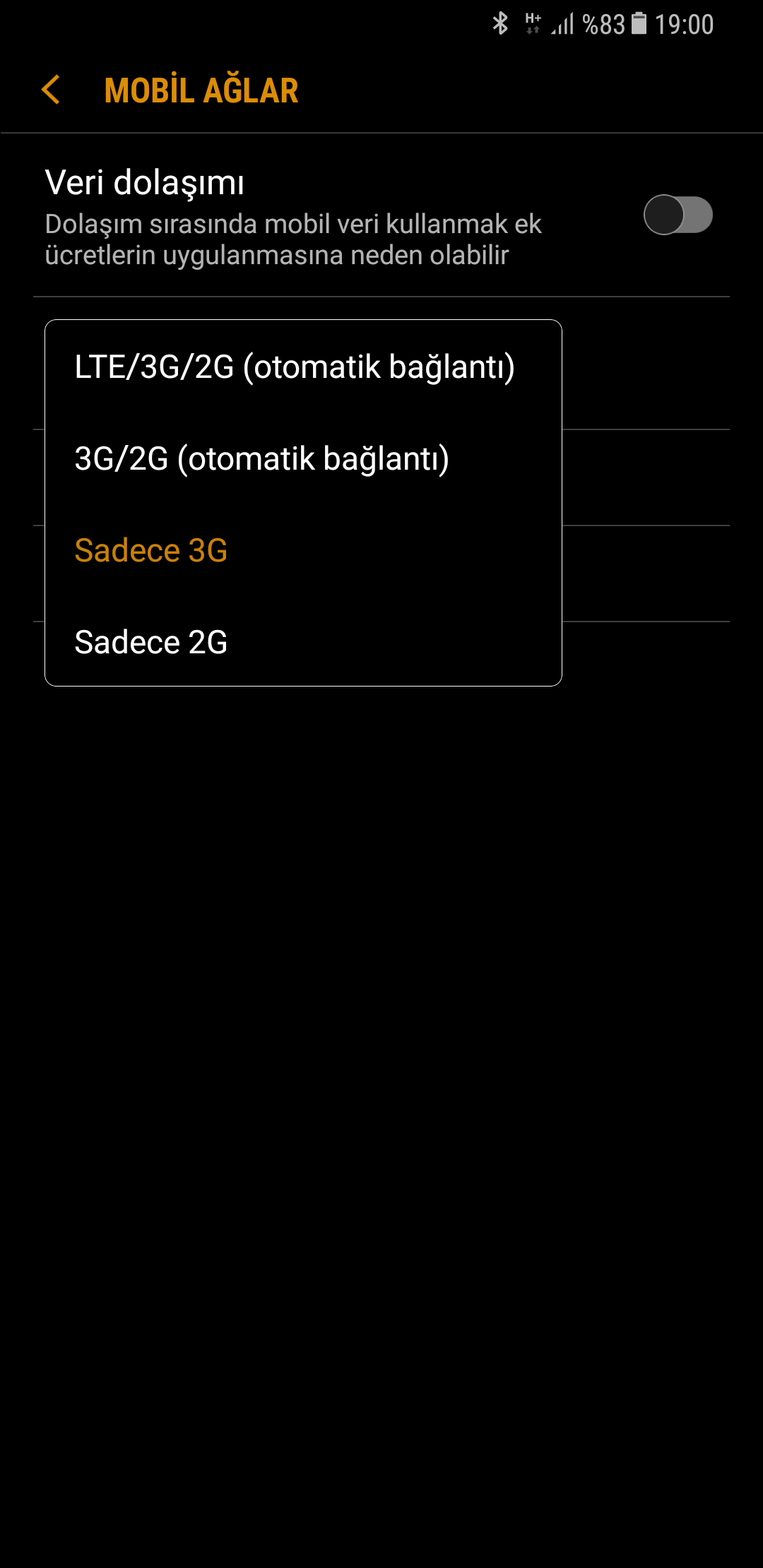Go back from Mobil Ağlar
This screenshot has height=1568, width=763.
51,90
